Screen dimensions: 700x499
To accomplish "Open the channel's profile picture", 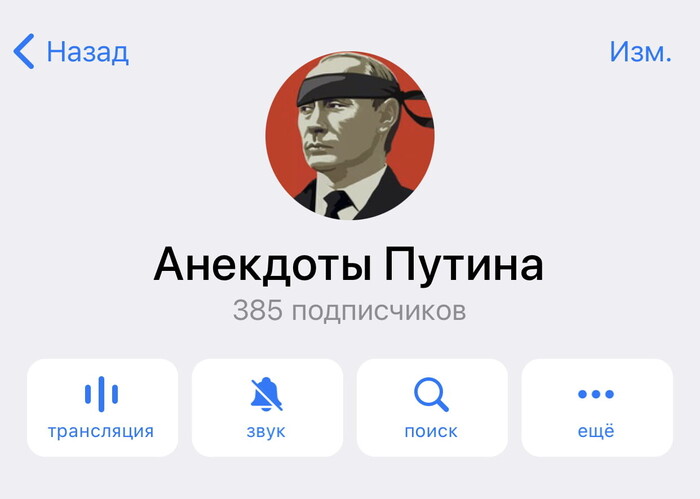I will coord(350,136).
